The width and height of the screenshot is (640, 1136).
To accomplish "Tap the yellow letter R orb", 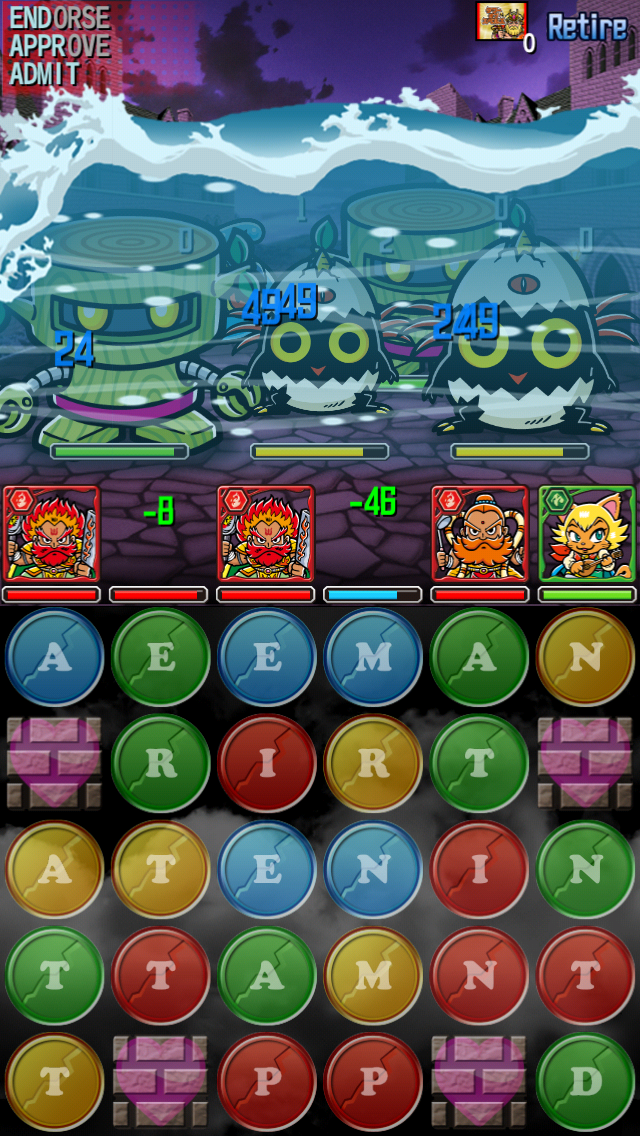I will point(373,763).
